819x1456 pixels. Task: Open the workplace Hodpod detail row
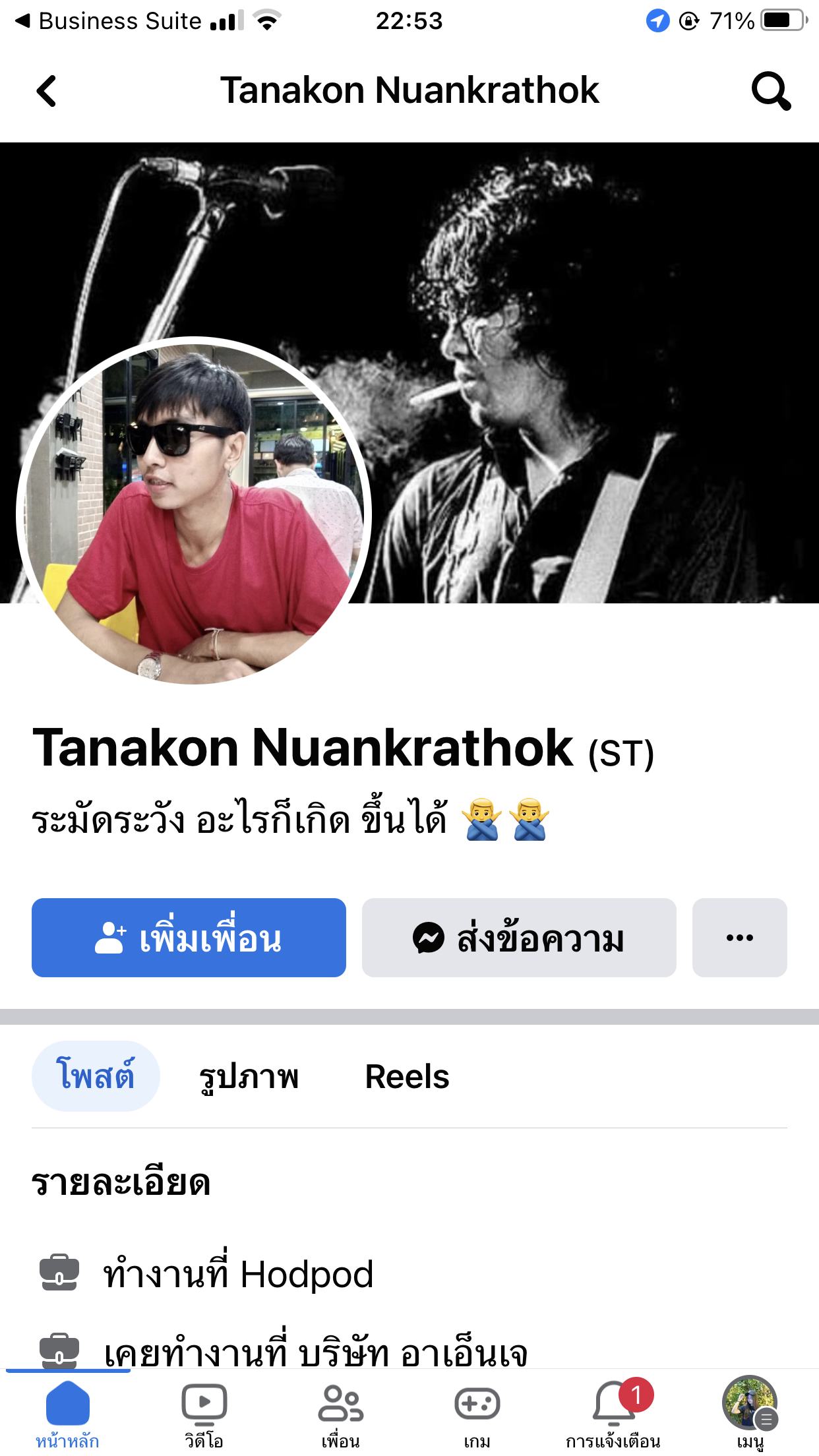coord(239,1274)
